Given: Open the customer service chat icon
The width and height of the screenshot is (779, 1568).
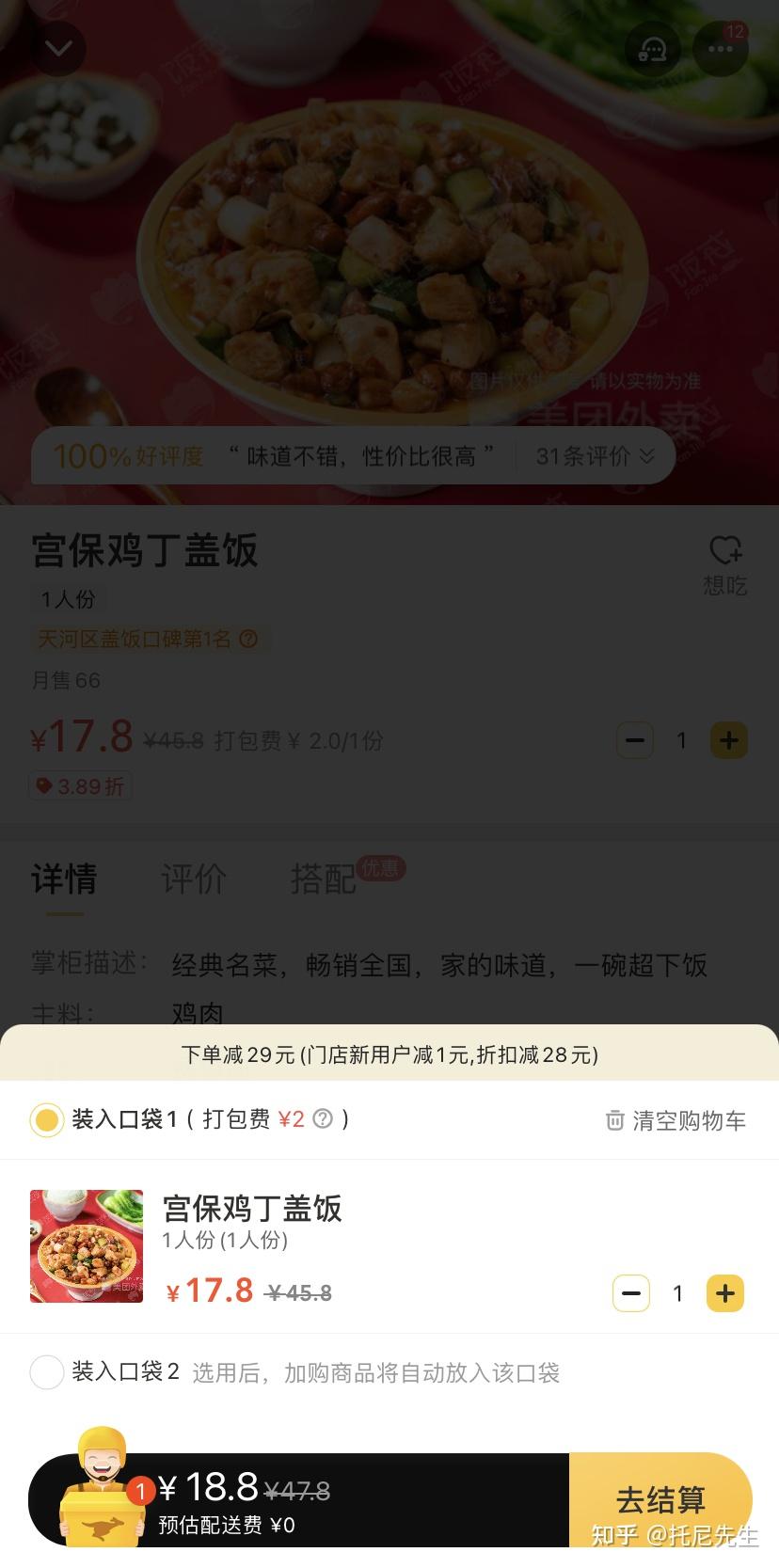Looking at the screenshot, I should point(652,49).
